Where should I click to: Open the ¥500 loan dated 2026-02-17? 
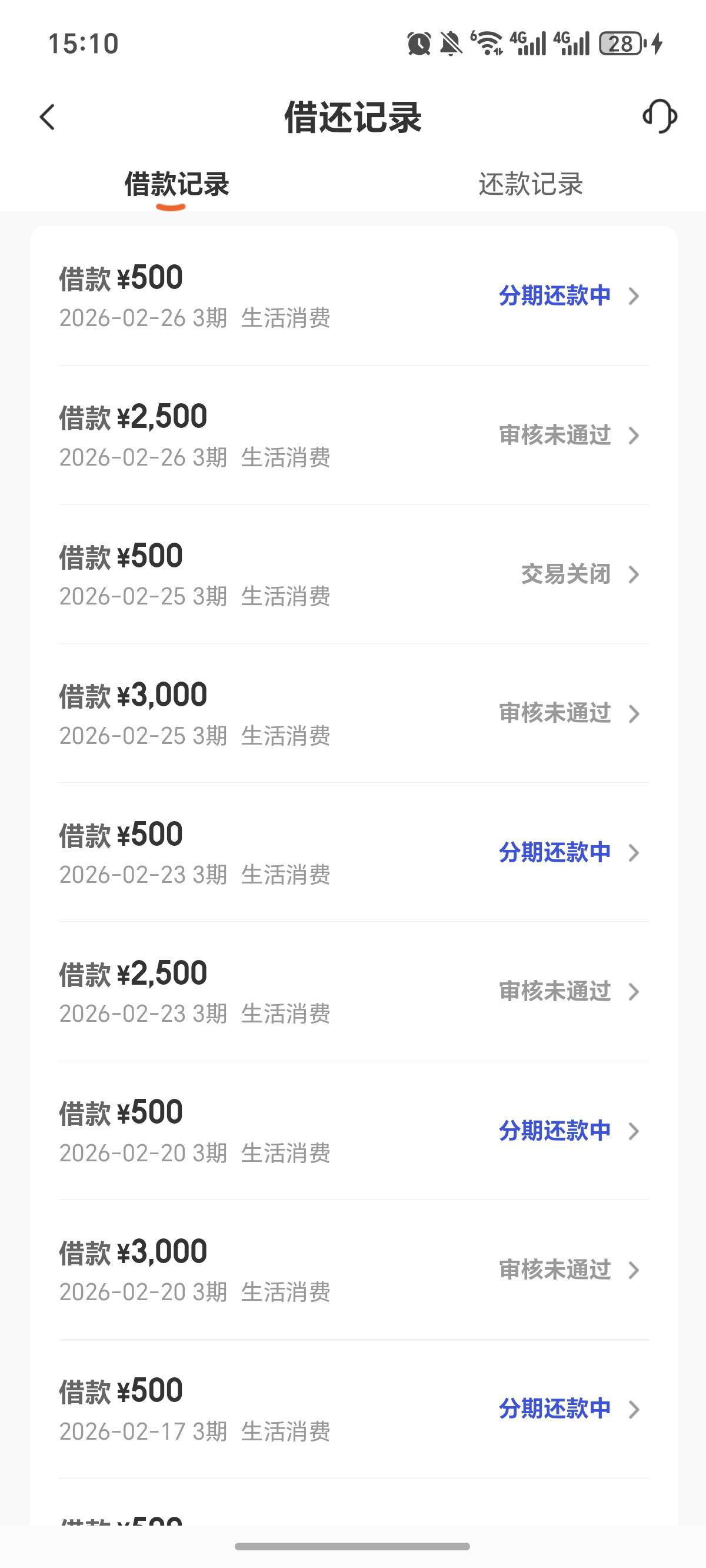pos(354,1409)
